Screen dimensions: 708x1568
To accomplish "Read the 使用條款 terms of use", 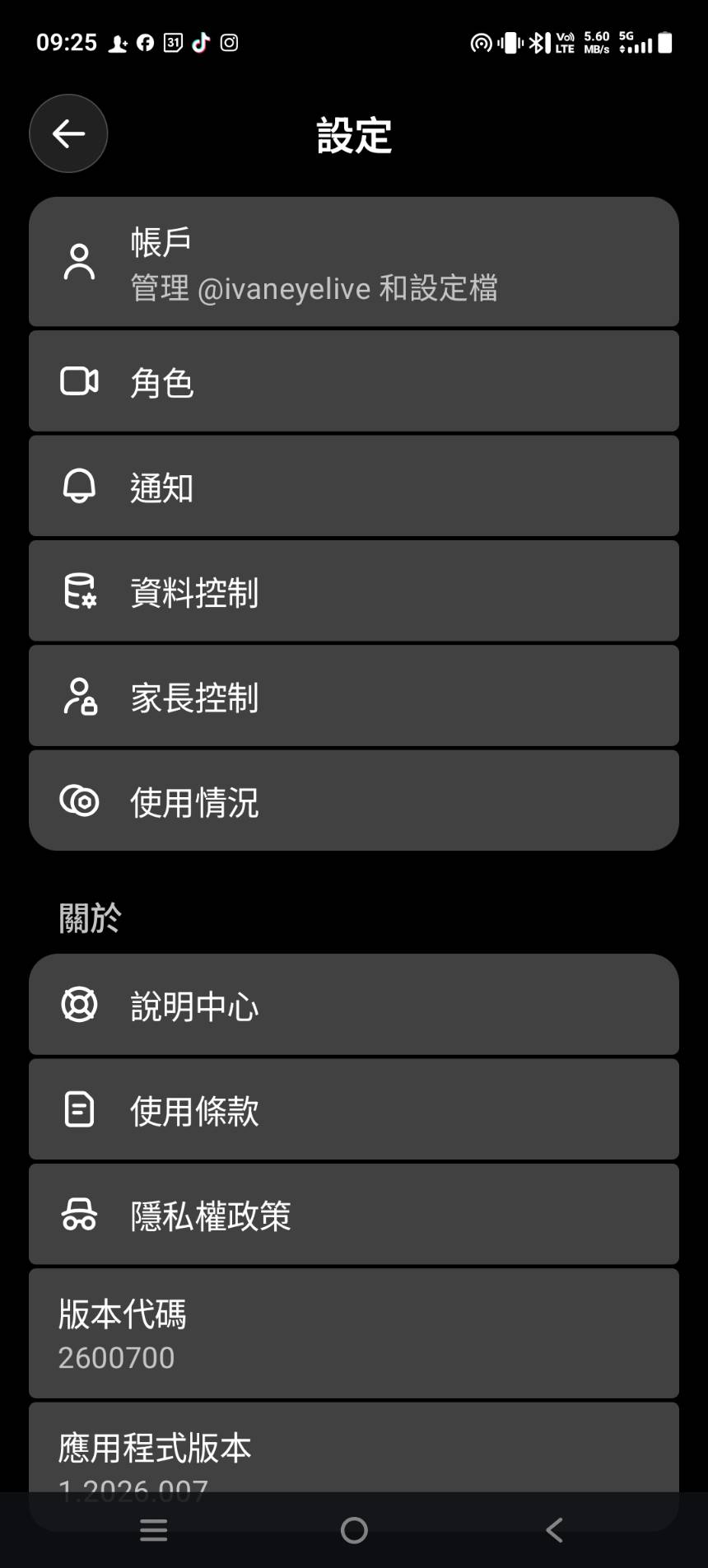I will click(354, 1110).
